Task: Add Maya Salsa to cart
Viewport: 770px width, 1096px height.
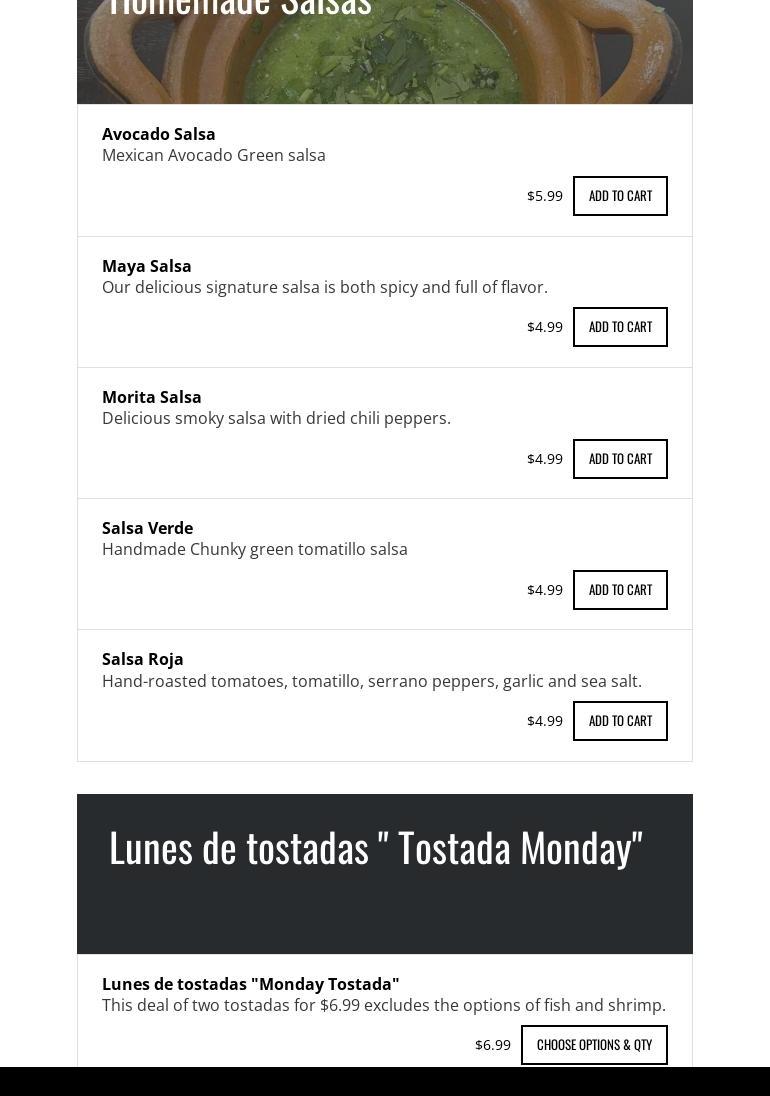Action: pos(620,327)
